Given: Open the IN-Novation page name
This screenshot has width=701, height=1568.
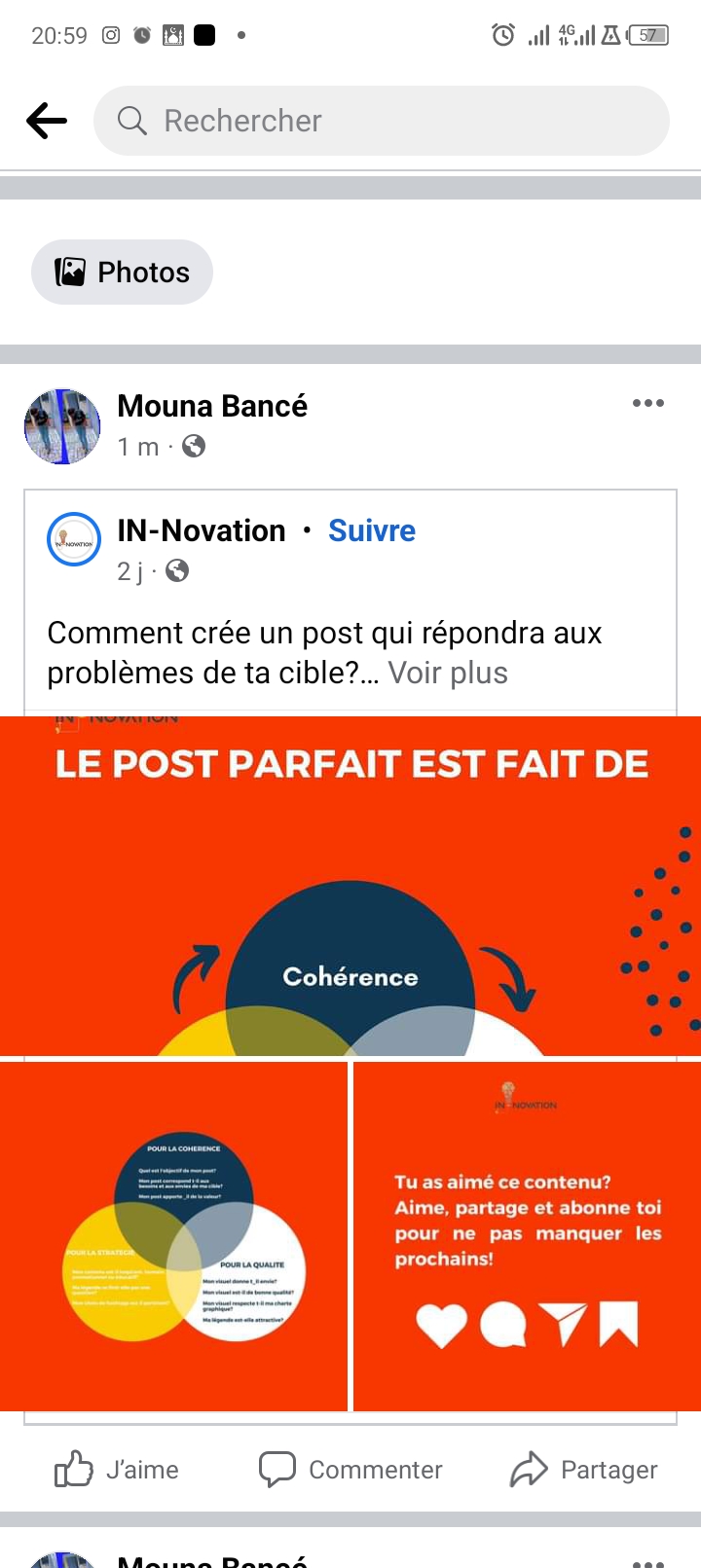Looking at the screenshot, I should 202,530.
